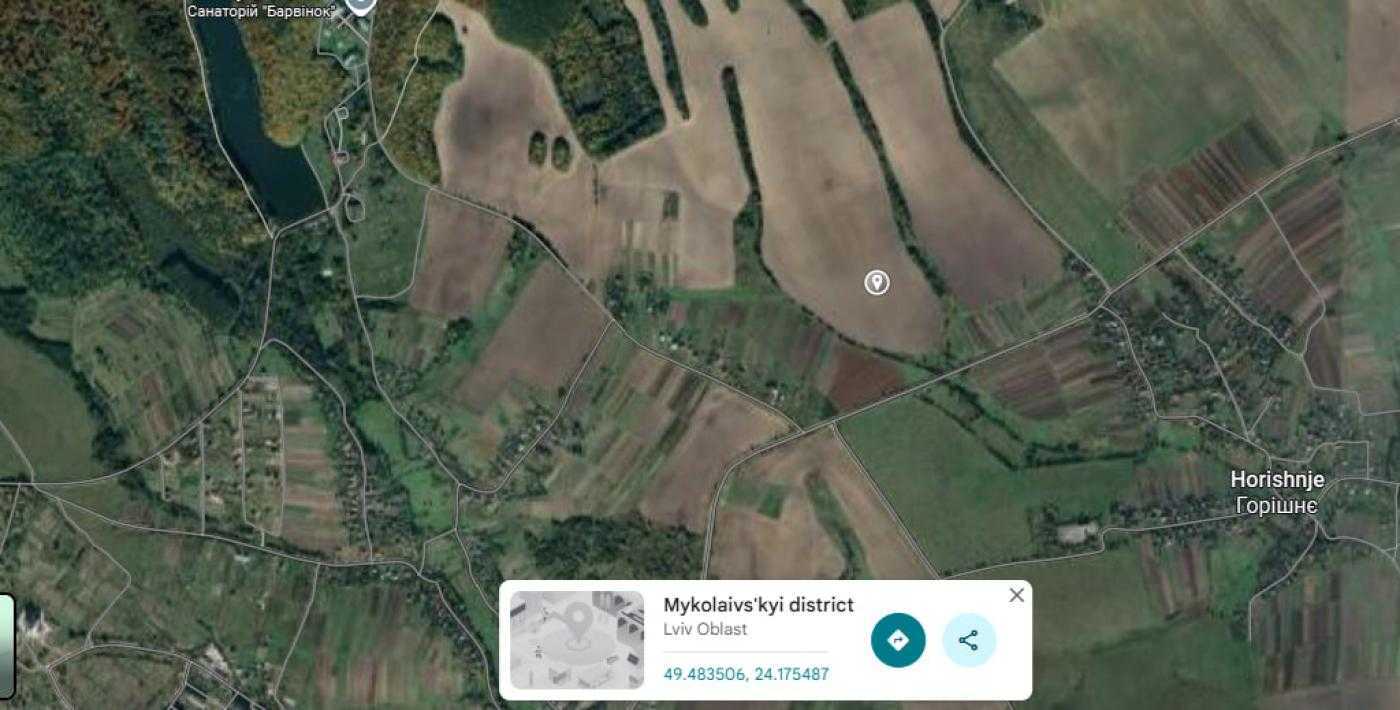
Task: Share the Mykolaivs'kyi district location
Action: pyautogui.click(x=968, y=640)
